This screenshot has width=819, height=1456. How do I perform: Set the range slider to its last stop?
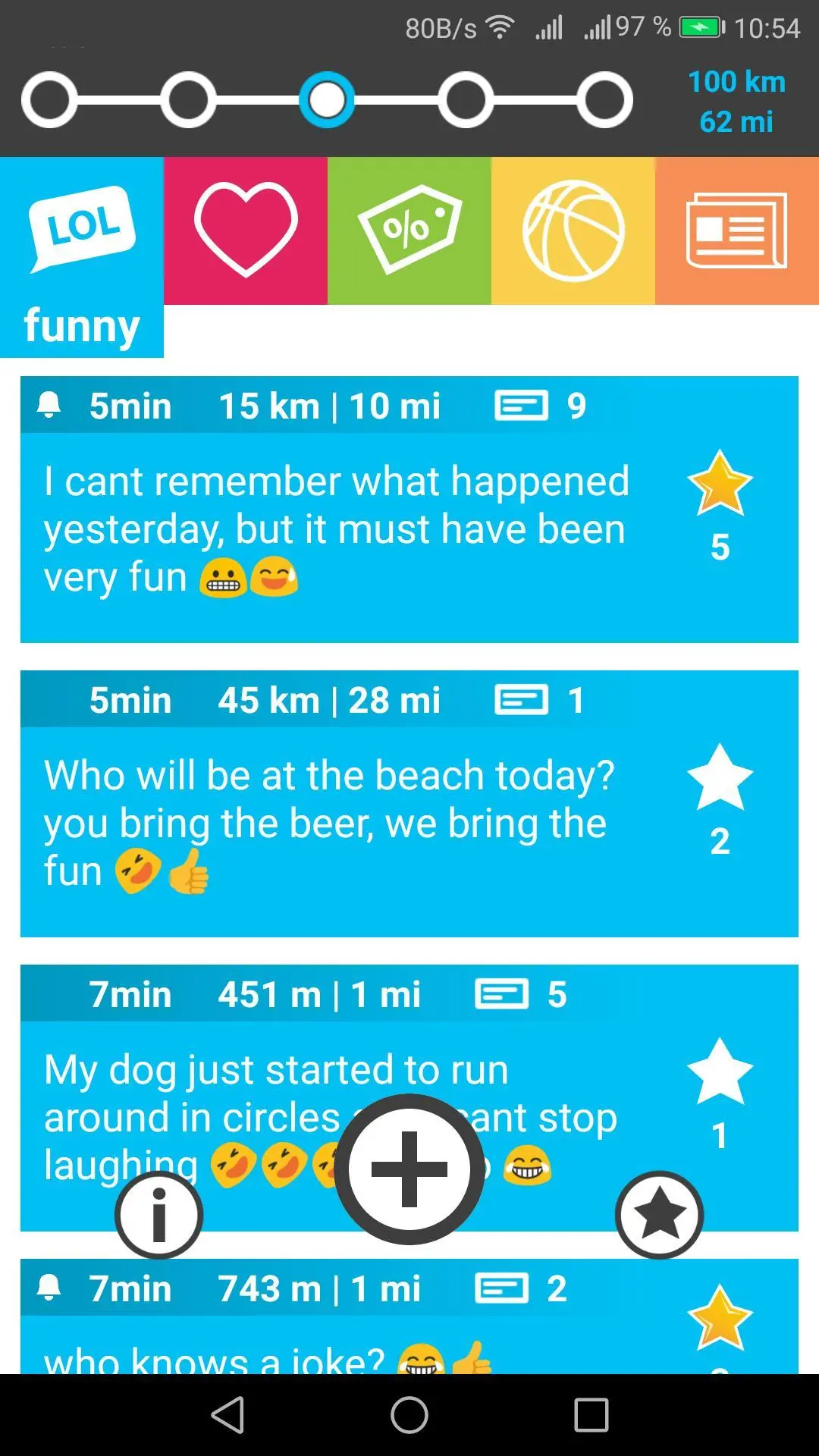[604, 100]
